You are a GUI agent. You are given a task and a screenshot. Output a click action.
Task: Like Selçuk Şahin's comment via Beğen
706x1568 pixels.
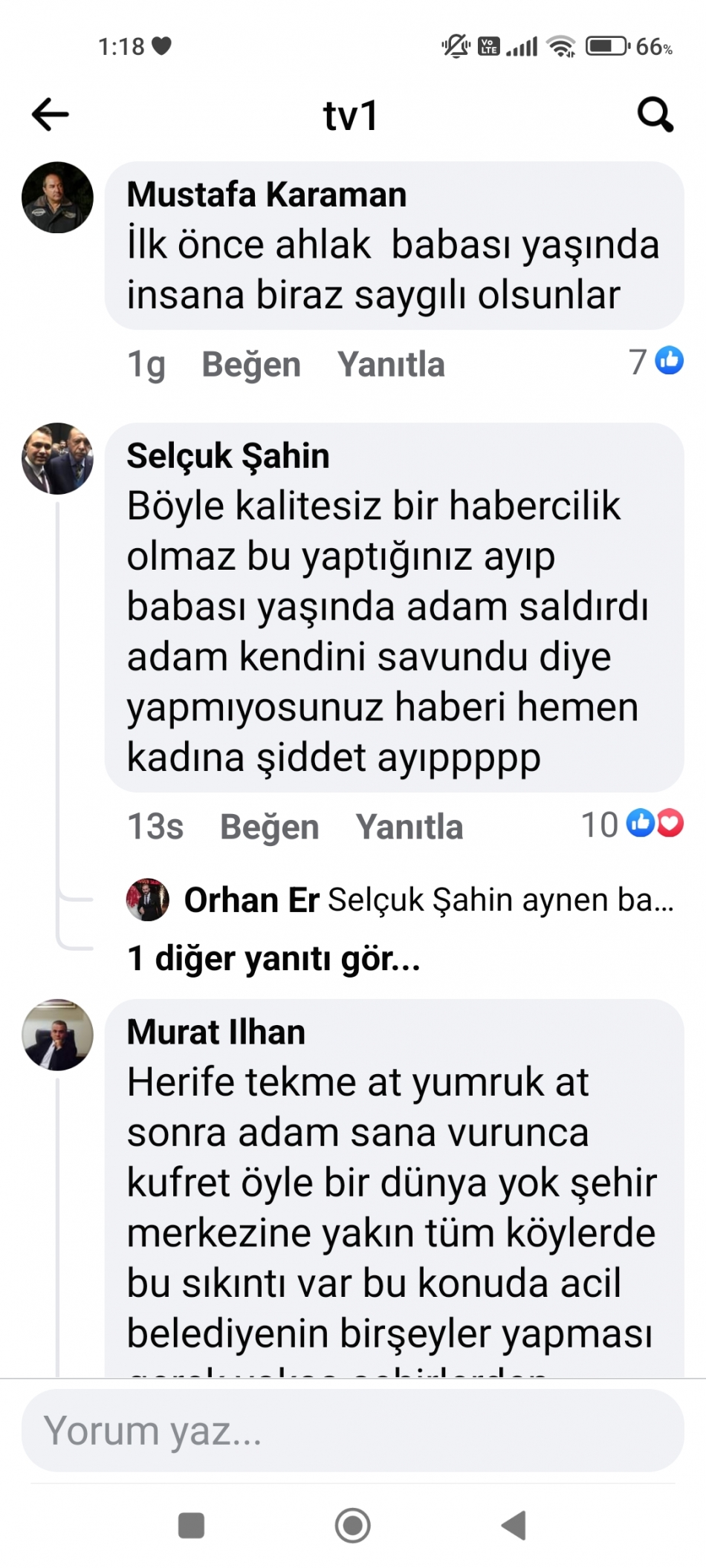pos(269,827)
